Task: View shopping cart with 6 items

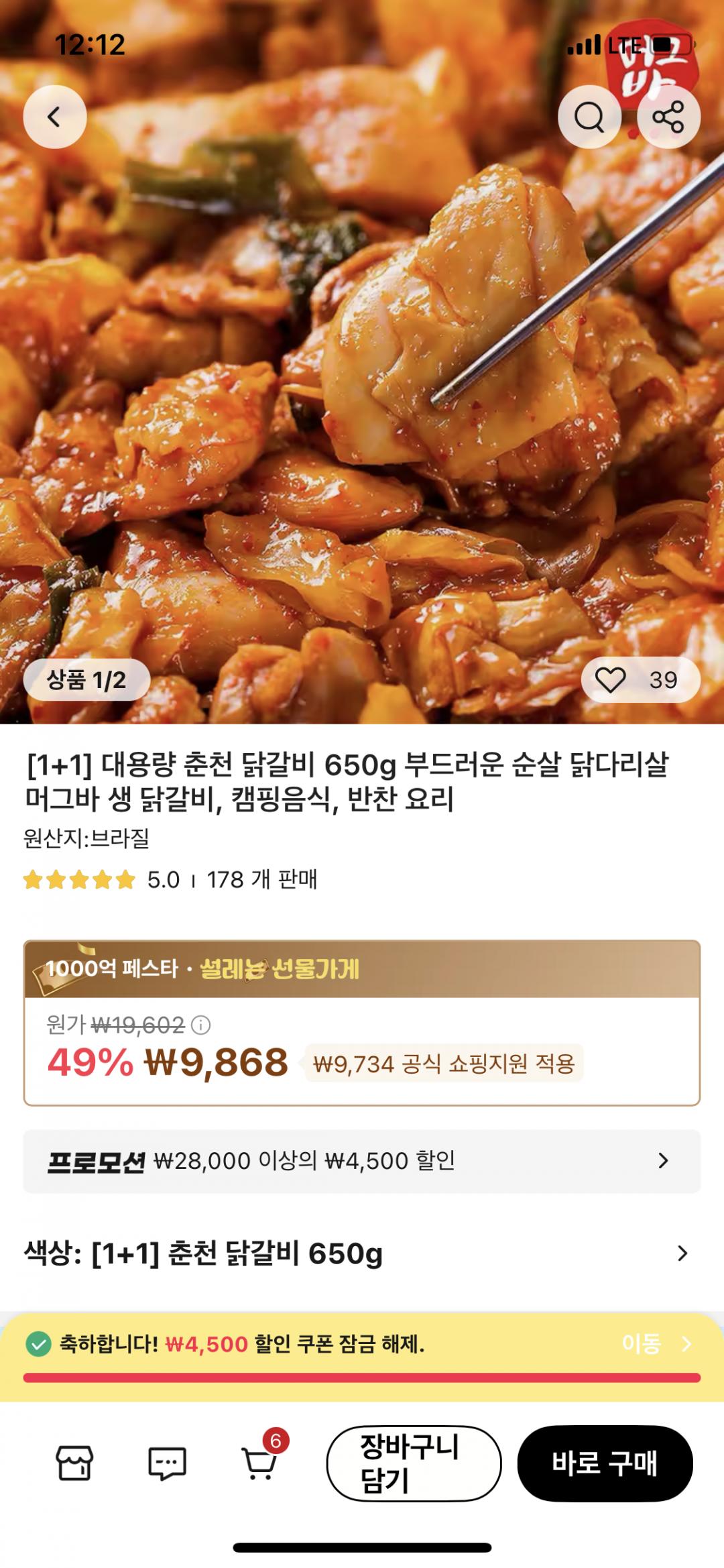Action: point(259,1463)
